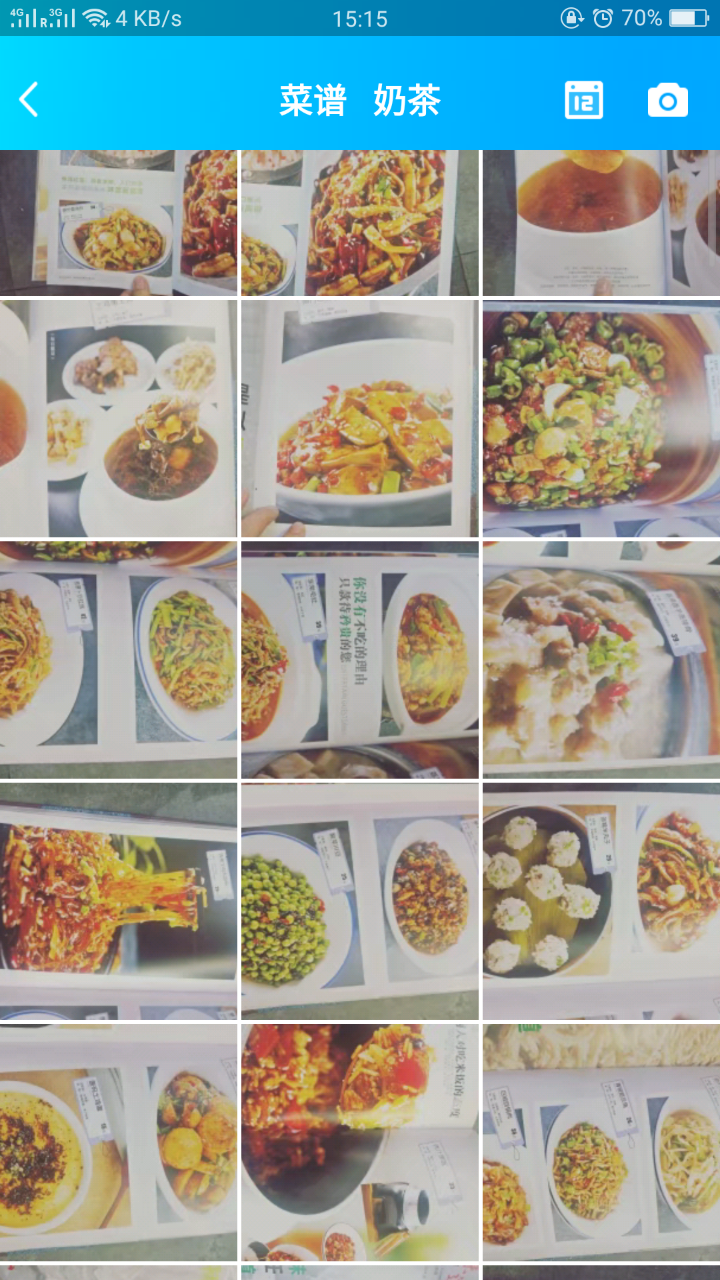
Task: View the photo with white dumplings in a pot
Action: 601,900
